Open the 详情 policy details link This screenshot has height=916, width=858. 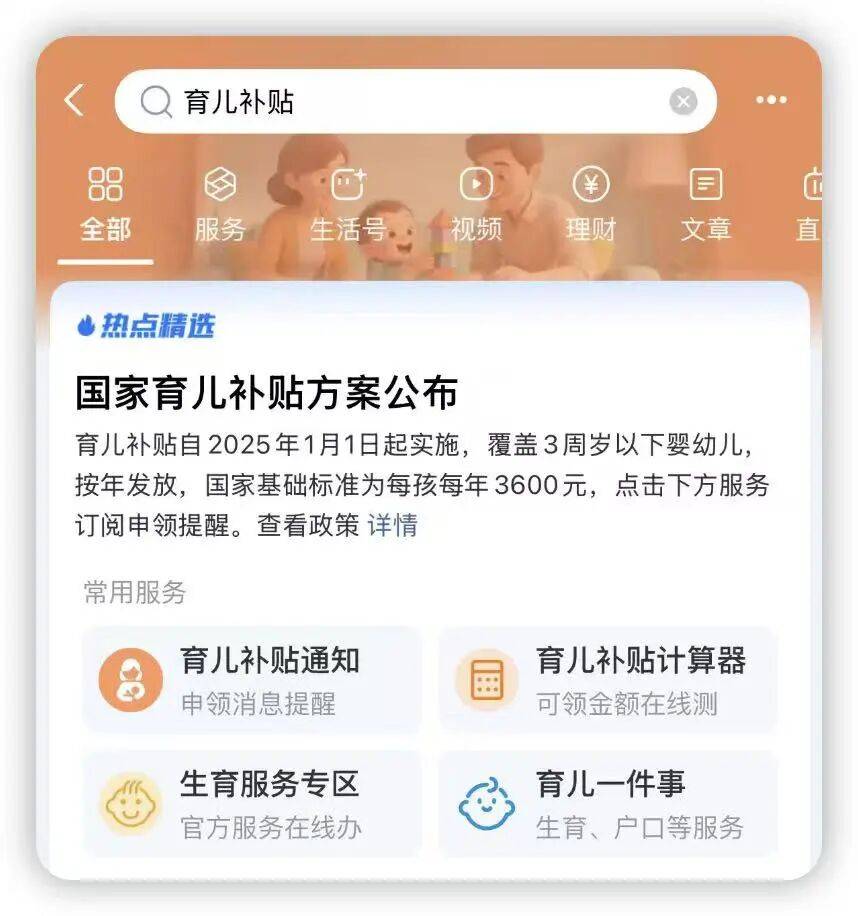pos(392,525)
